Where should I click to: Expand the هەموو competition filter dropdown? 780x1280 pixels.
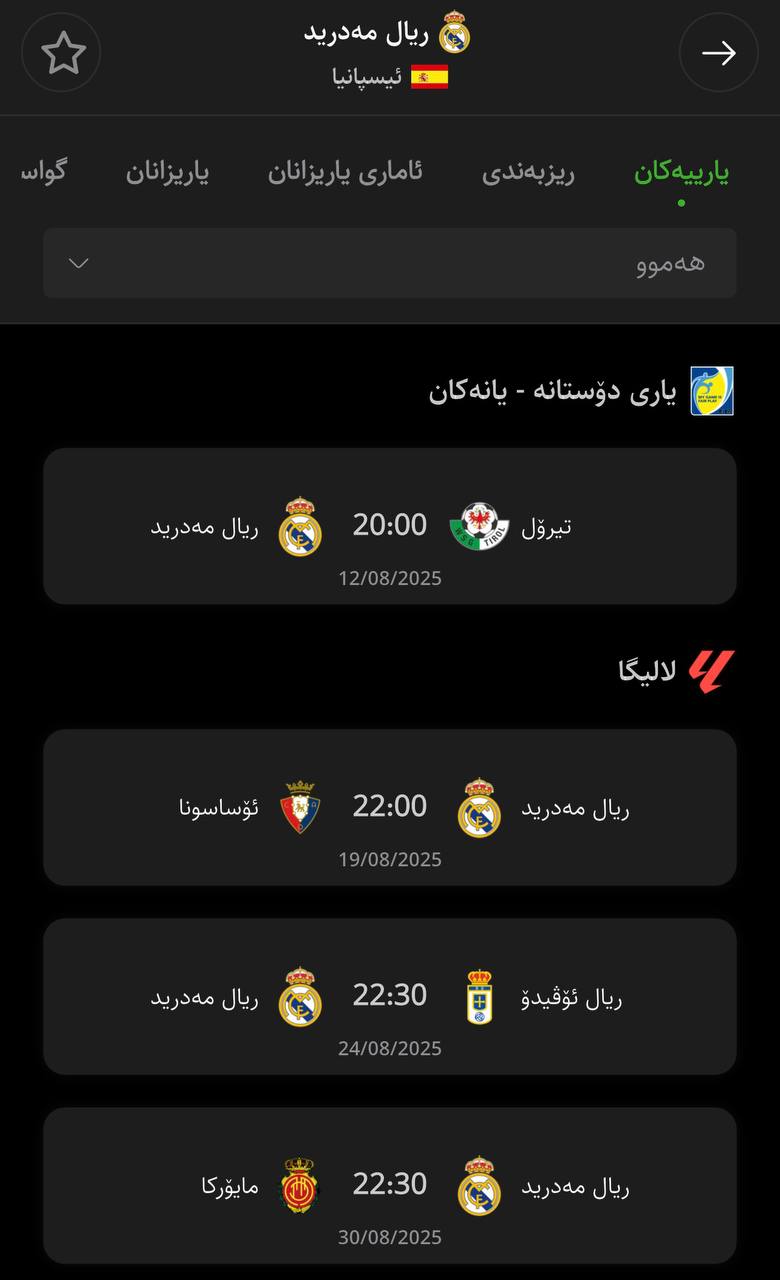(x=390, y=263)
